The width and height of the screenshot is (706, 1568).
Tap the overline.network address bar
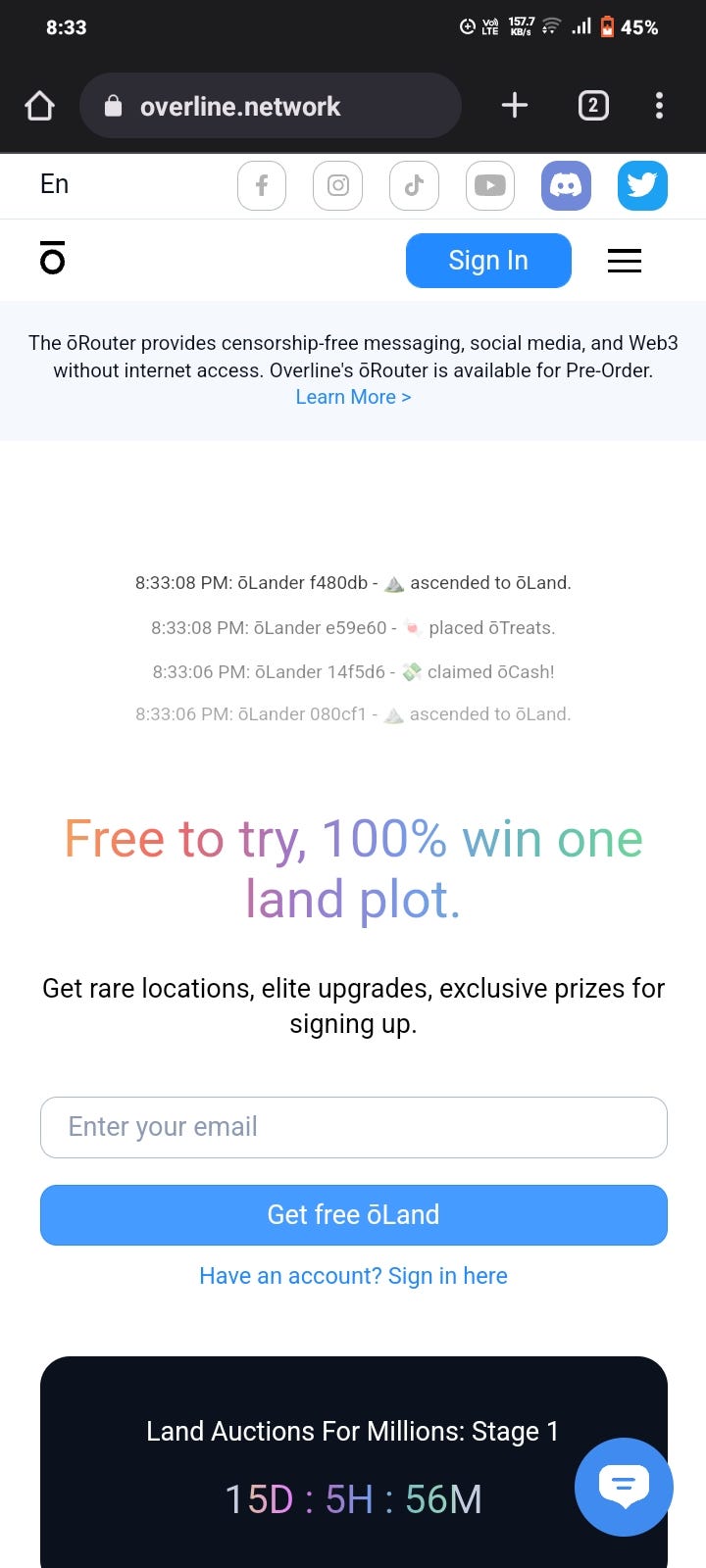(270, 106)
